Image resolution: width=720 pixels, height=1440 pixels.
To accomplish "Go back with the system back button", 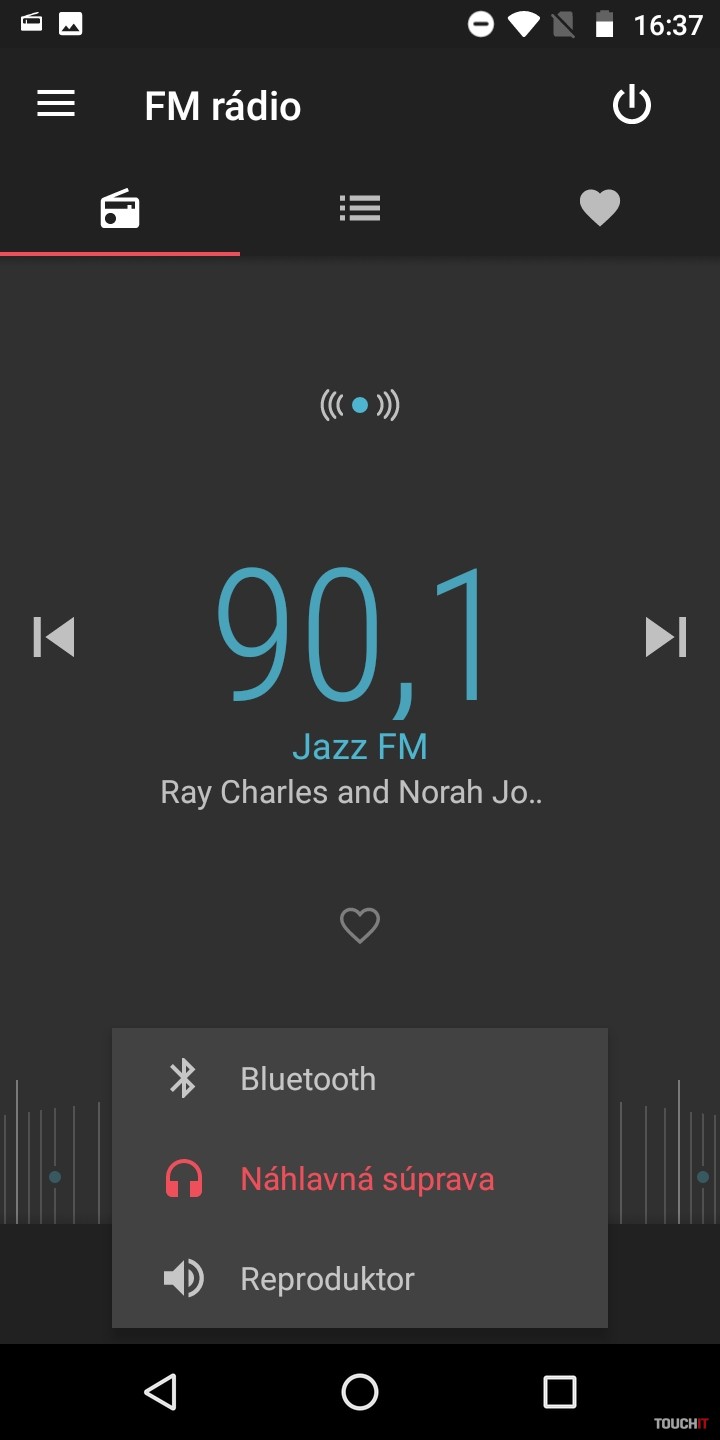I will [x=160, y=1391].
